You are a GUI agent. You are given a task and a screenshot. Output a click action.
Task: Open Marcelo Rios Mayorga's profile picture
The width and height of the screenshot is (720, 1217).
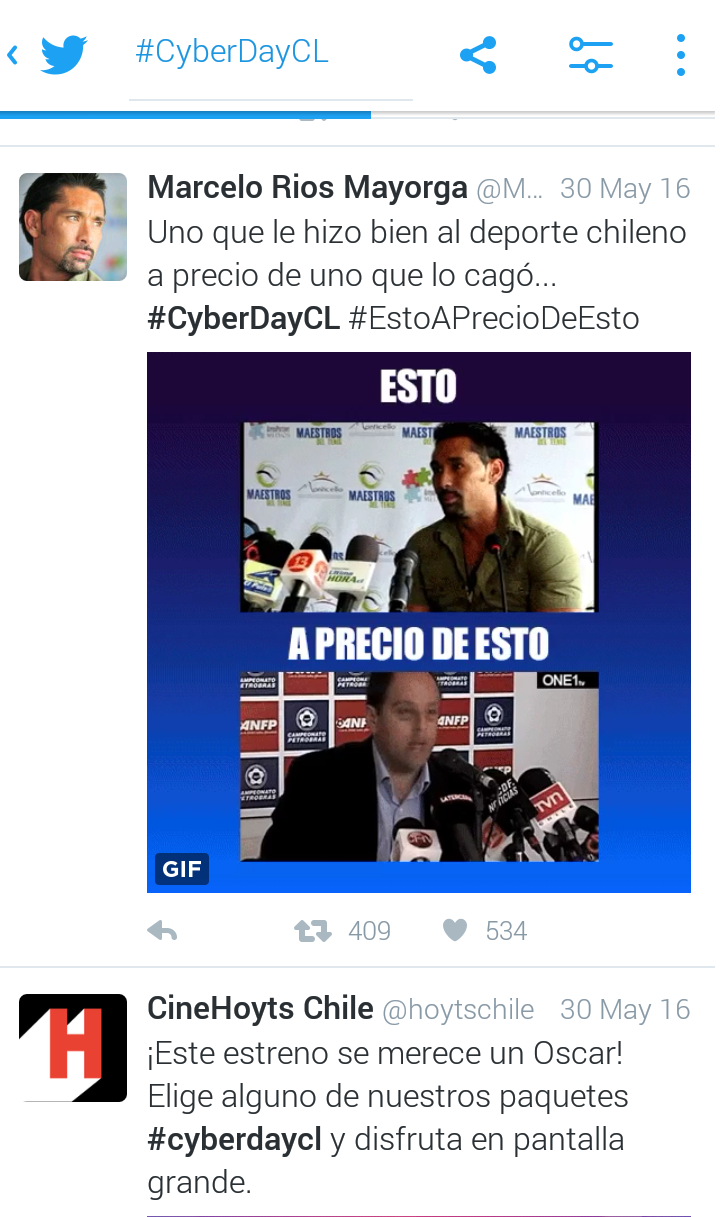[73, 227]
